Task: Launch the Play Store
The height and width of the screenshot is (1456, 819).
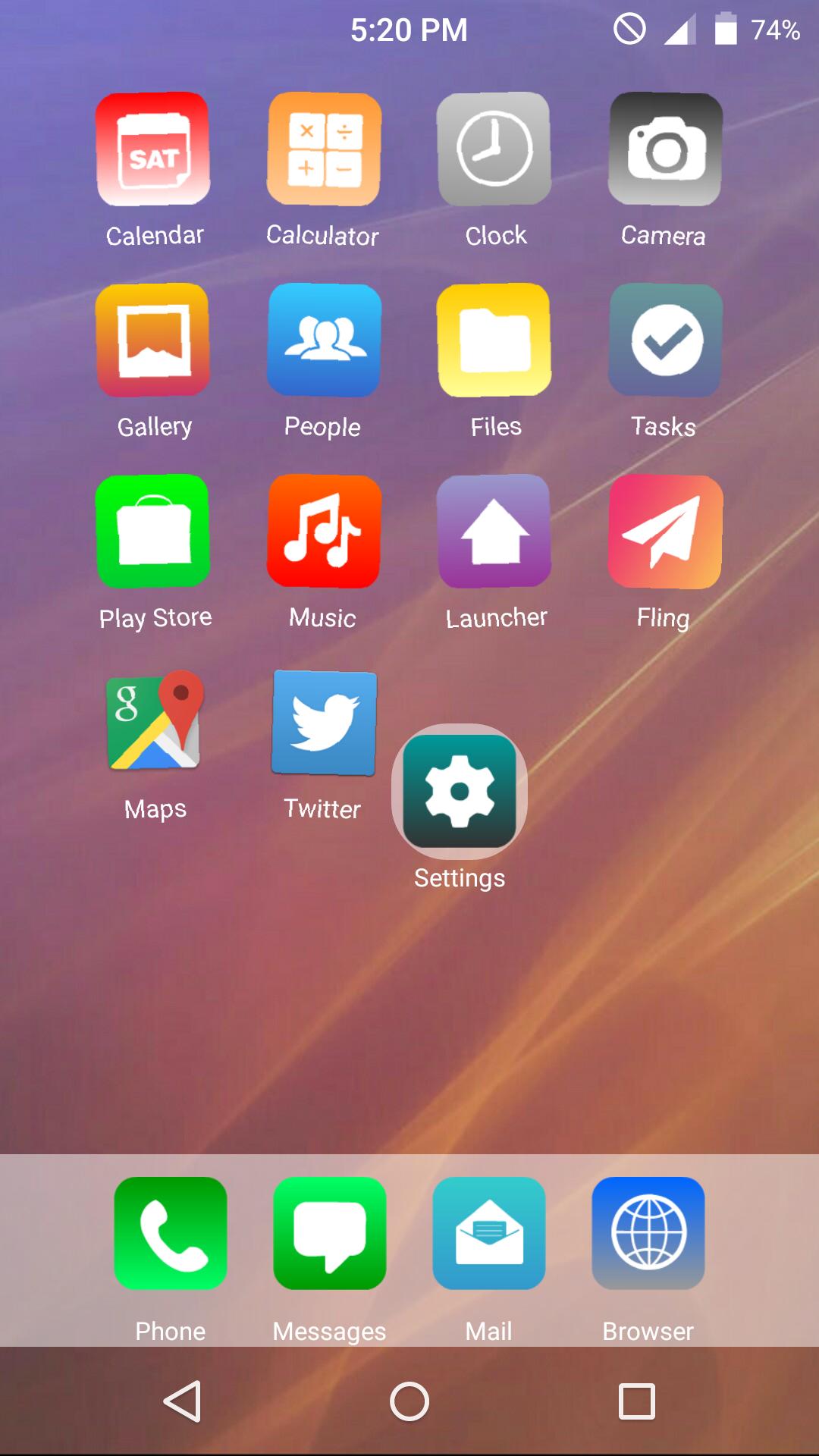Action: (153, 532)
